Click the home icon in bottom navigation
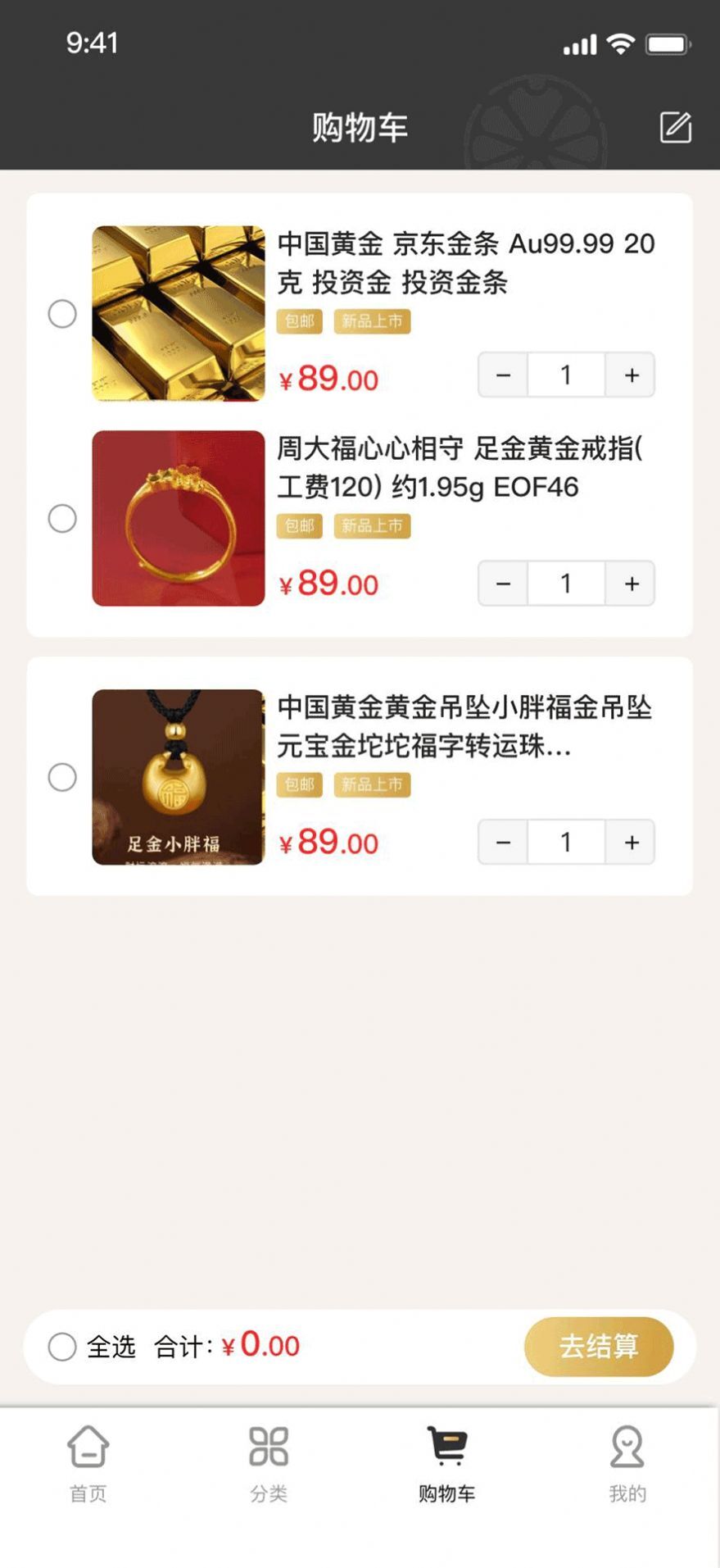The width and height of the screenshot is (720, 1568). pos(88,1451)
